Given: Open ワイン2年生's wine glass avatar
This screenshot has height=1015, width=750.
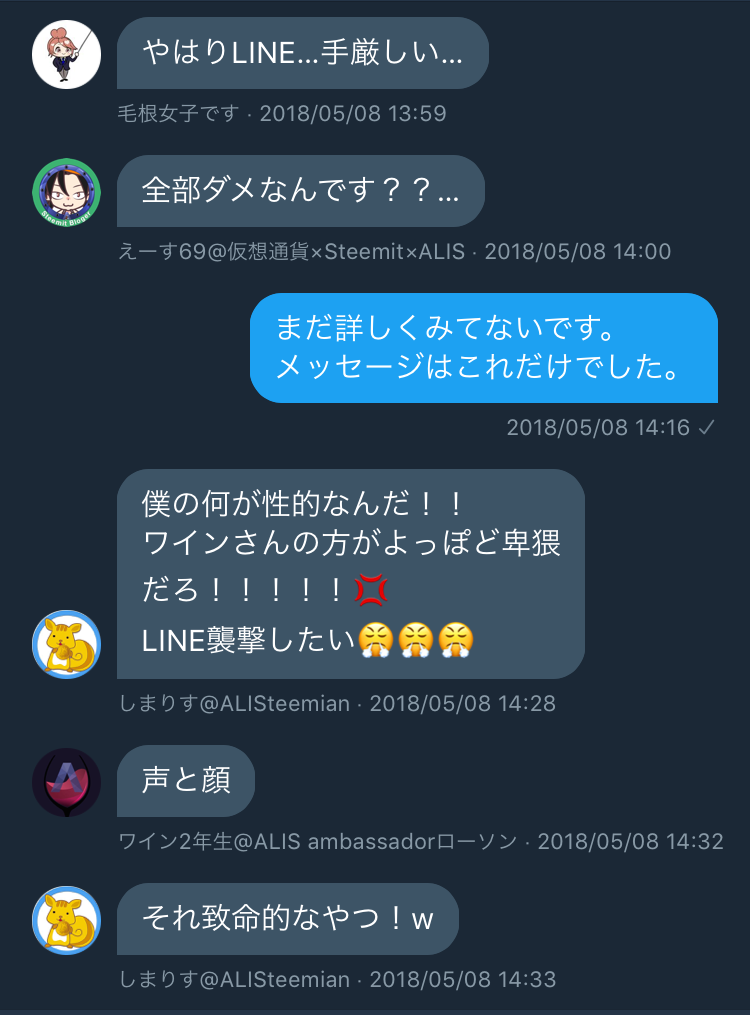Looking at the screenshot, I should (66, 782).
